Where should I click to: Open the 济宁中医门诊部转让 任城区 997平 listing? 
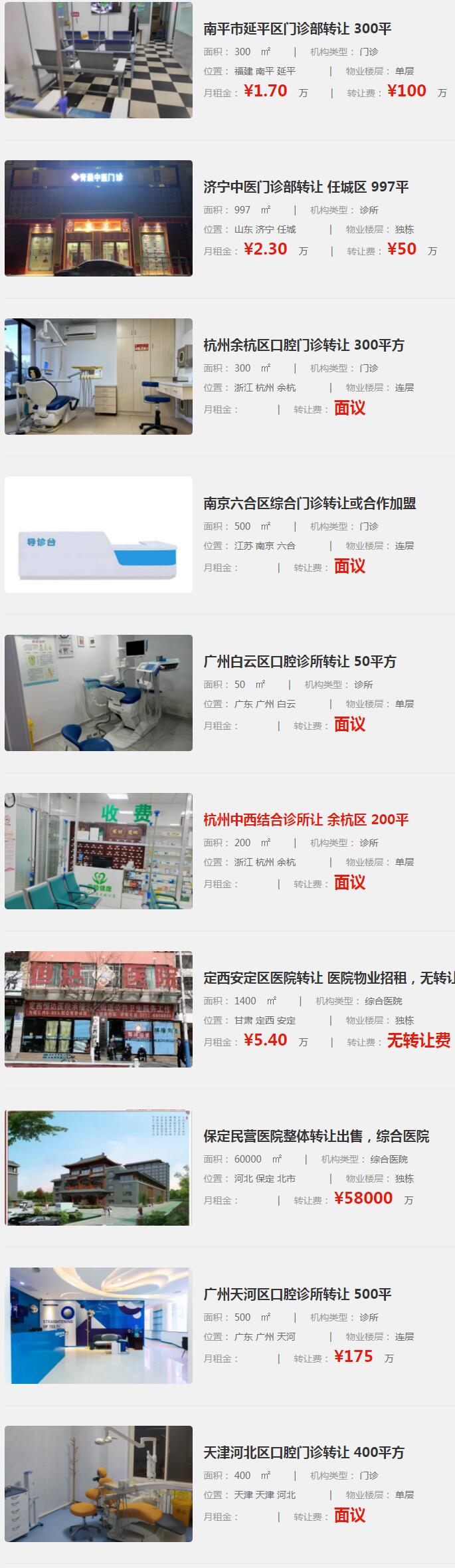[306, 187]
